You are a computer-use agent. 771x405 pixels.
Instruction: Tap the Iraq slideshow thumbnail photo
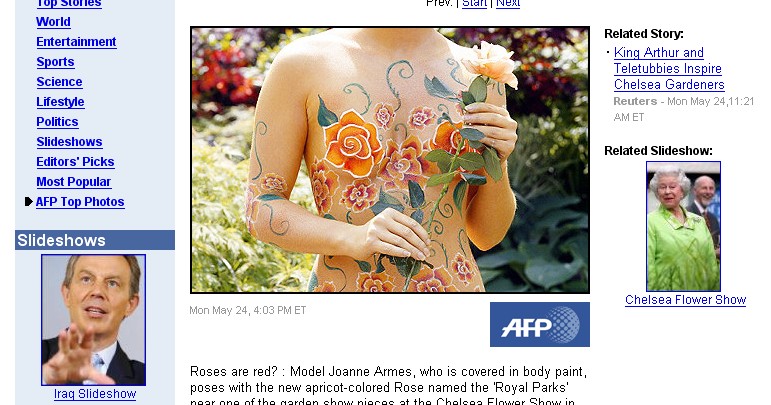pos(93,320)
